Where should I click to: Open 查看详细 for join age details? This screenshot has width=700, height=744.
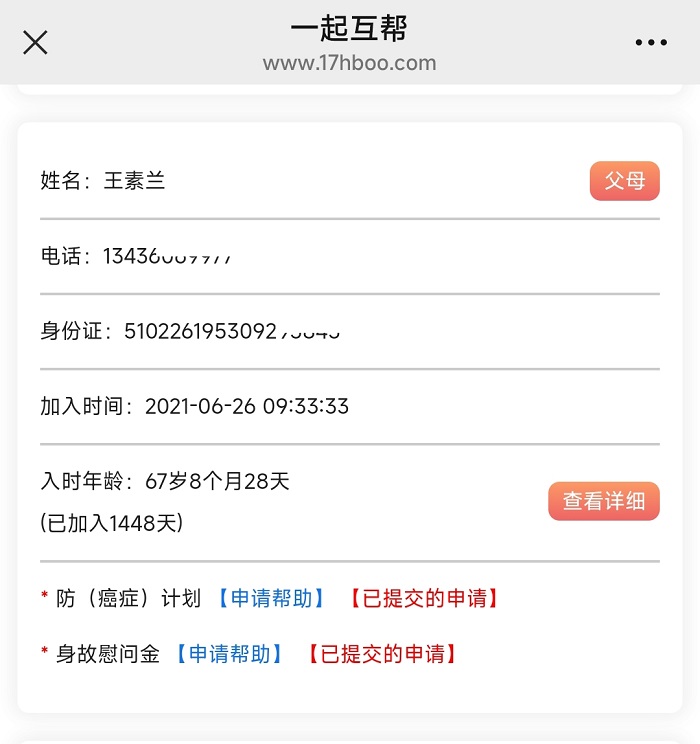click(603, 501)
